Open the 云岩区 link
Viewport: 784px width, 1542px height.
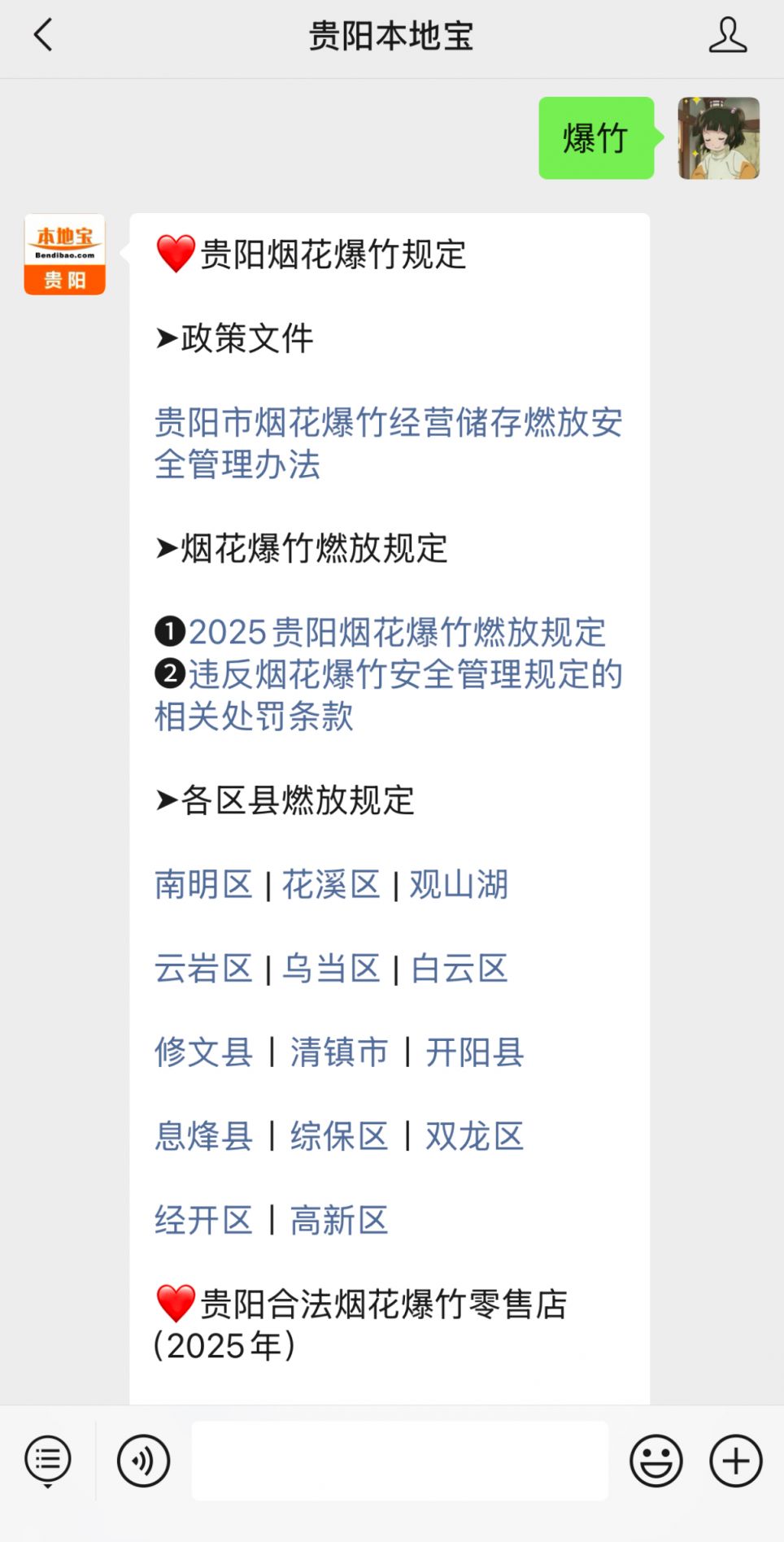(203, 969)
